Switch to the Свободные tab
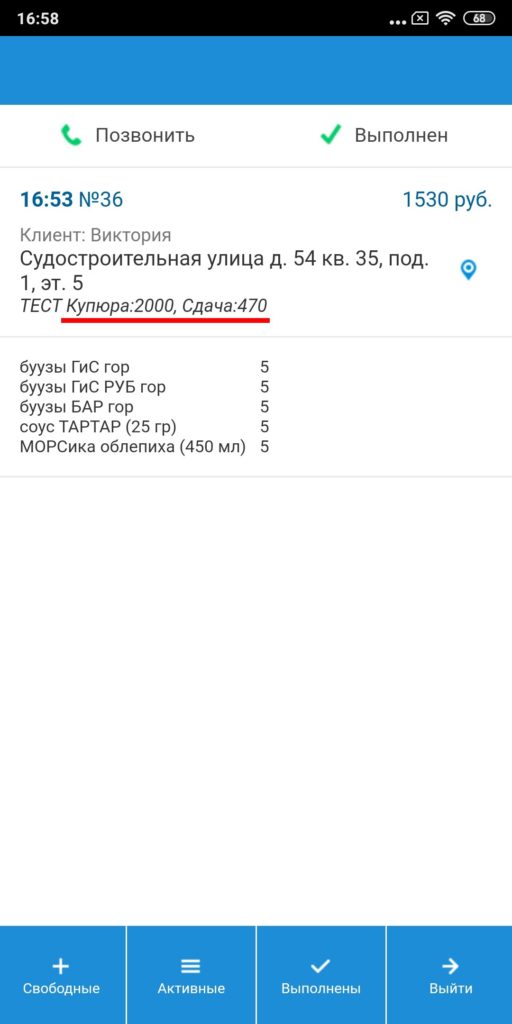This screenshot has width=512, height=1024. 63,975
